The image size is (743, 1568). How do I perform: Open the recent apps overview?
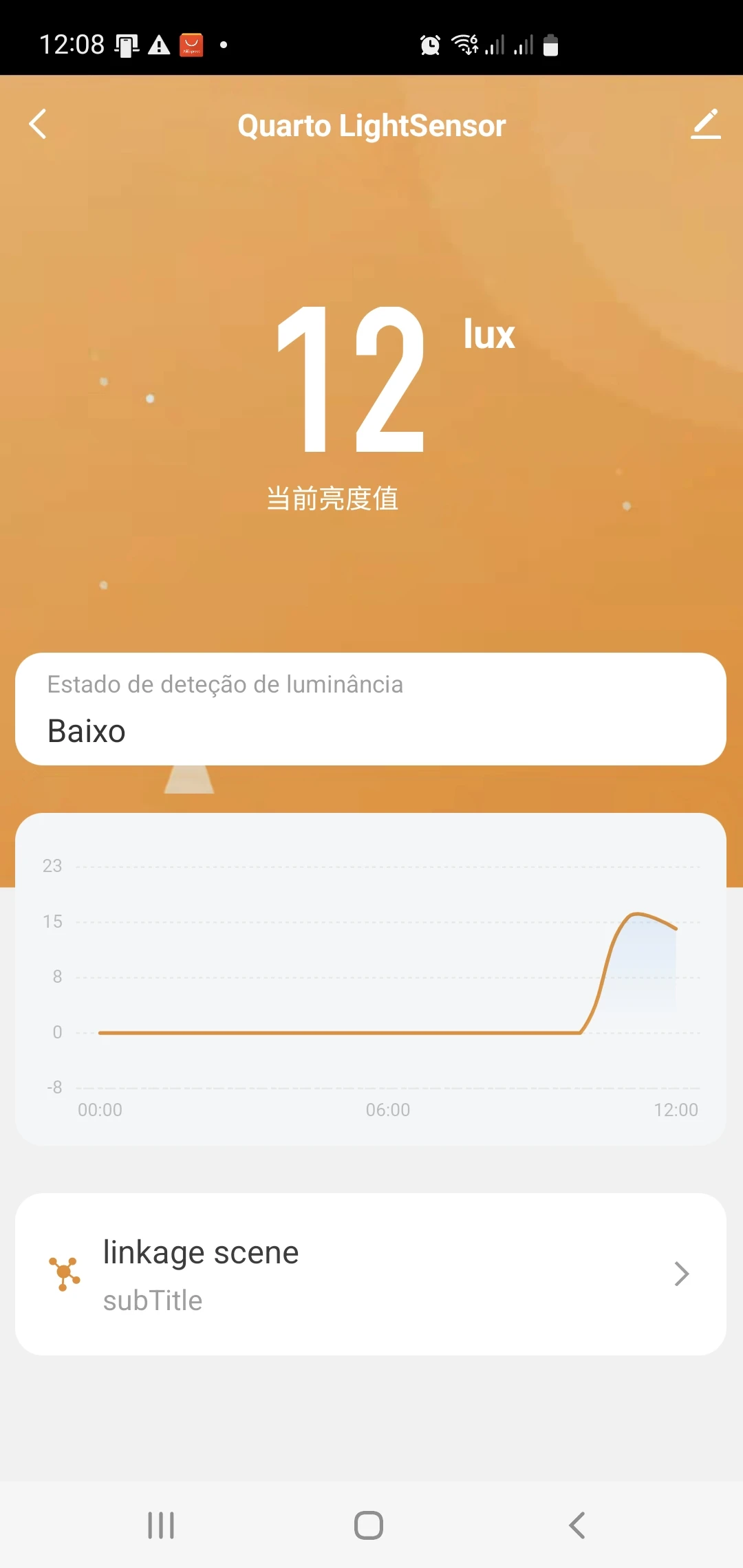coord(161,1525)
